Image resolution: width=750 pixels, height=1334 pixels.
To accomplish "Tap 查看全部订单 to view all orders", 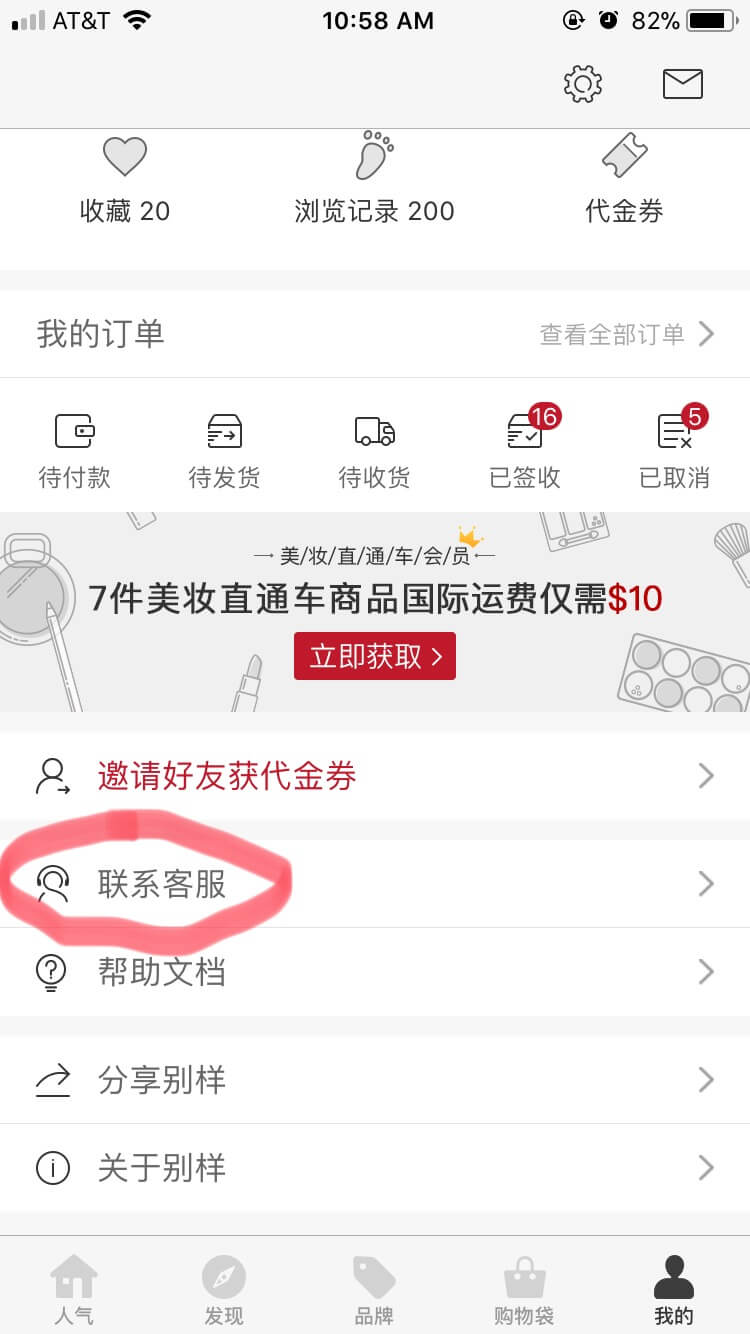I will pos(627,334).
